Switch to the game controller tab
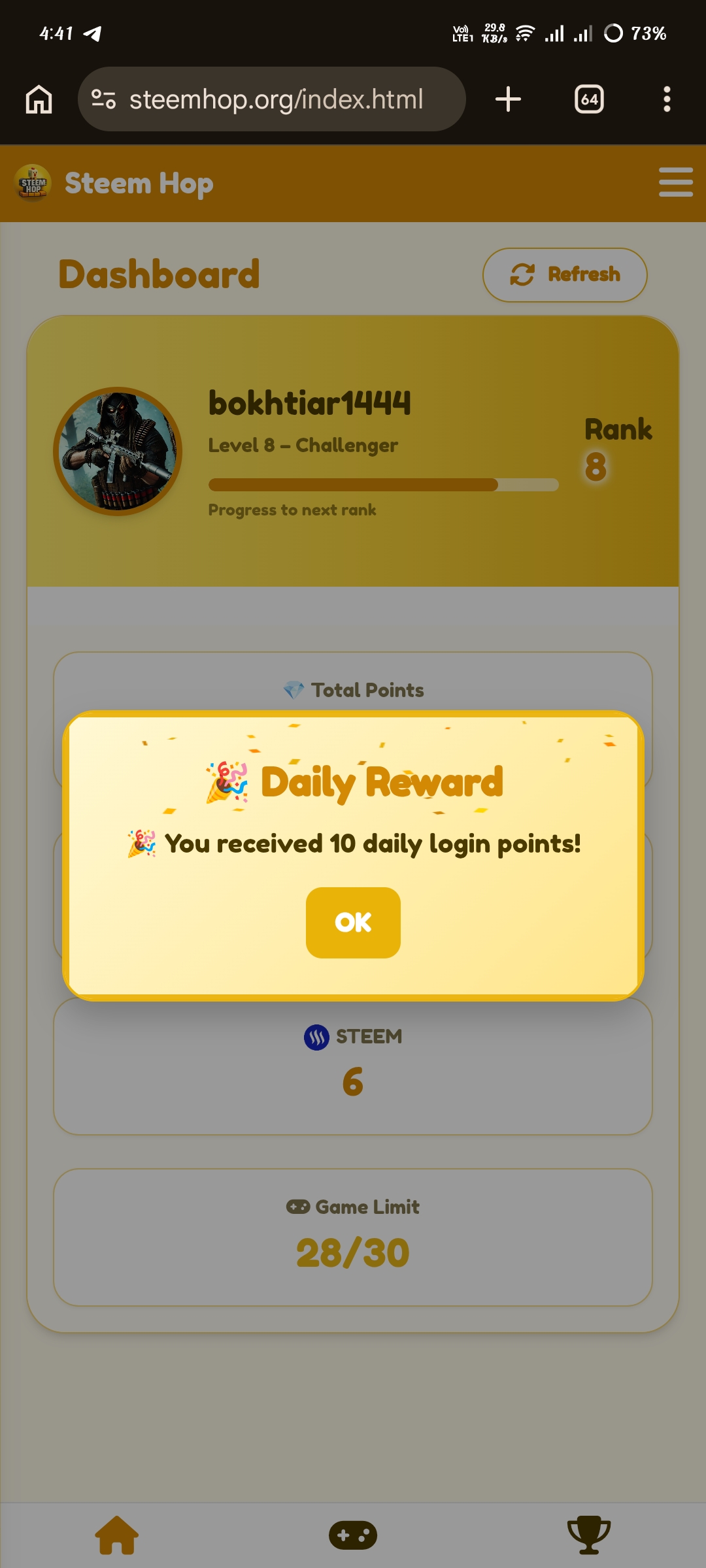The image size is (706, 1568). coord(353,1535)
